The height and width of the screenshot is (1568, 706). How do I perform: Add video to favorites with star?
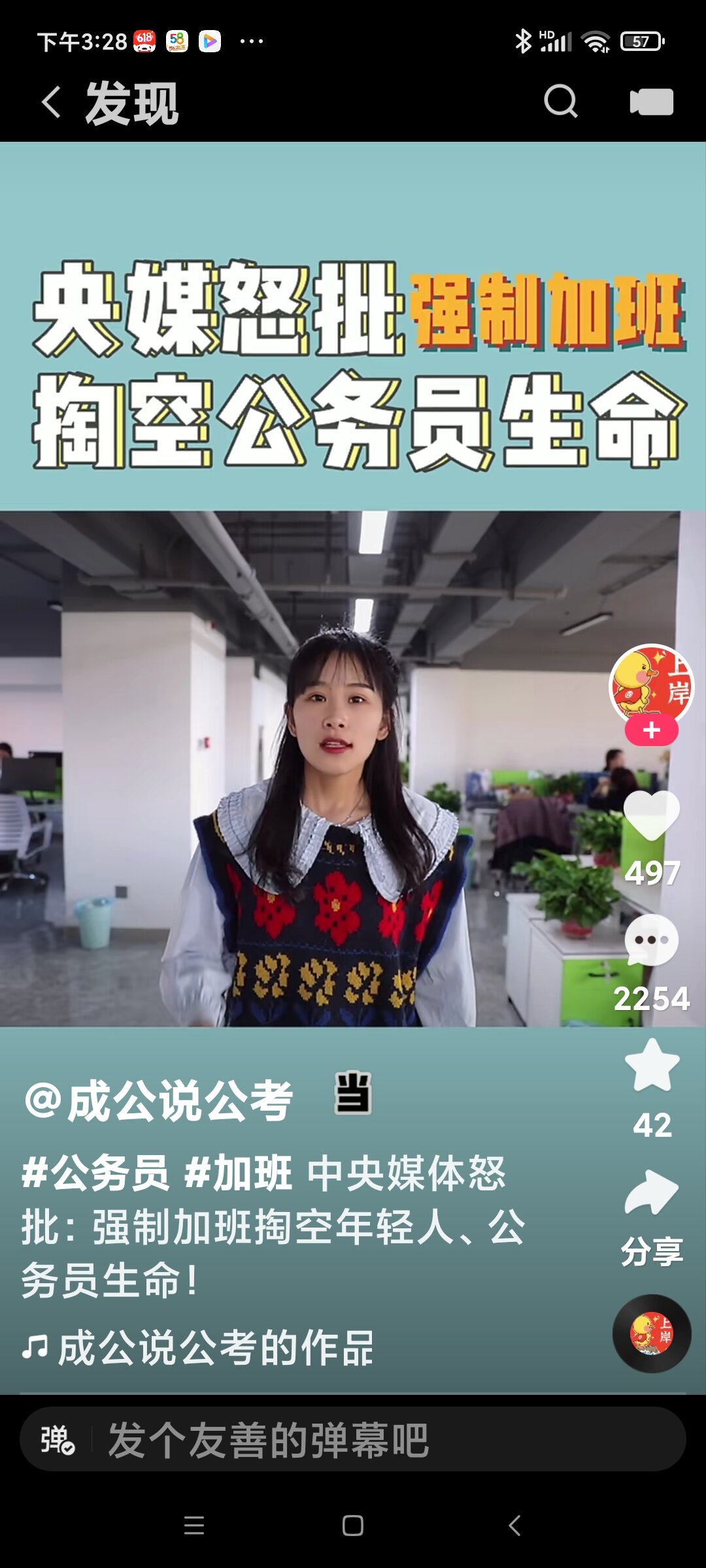click(x=652, y=1066)
